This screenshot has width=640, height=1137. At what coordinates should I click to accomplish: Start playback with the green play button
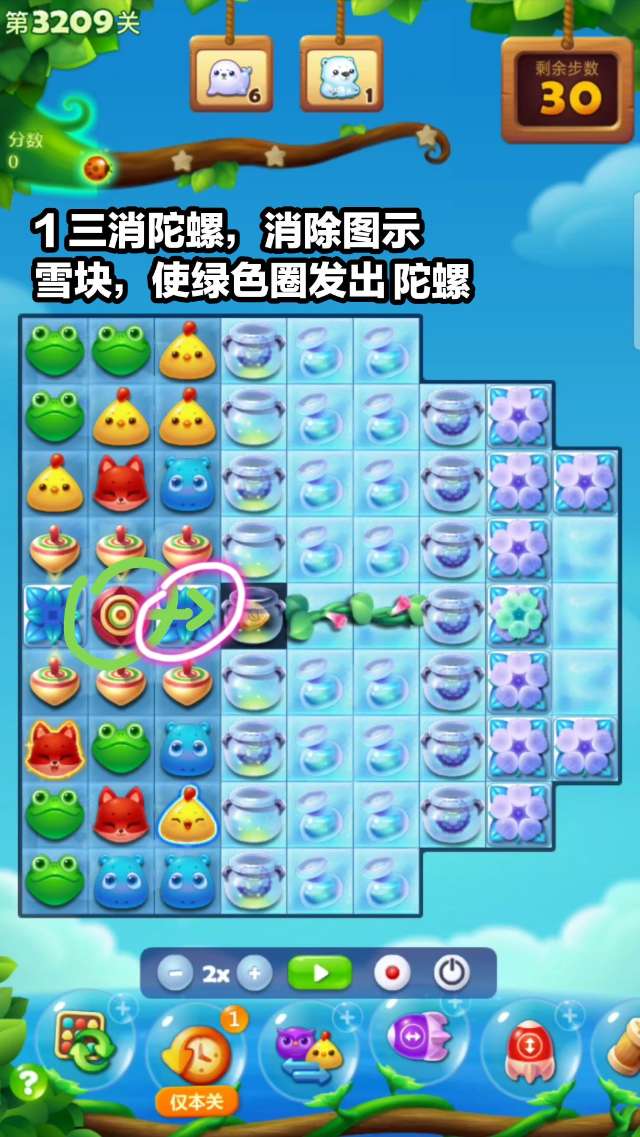click(320, 973)
